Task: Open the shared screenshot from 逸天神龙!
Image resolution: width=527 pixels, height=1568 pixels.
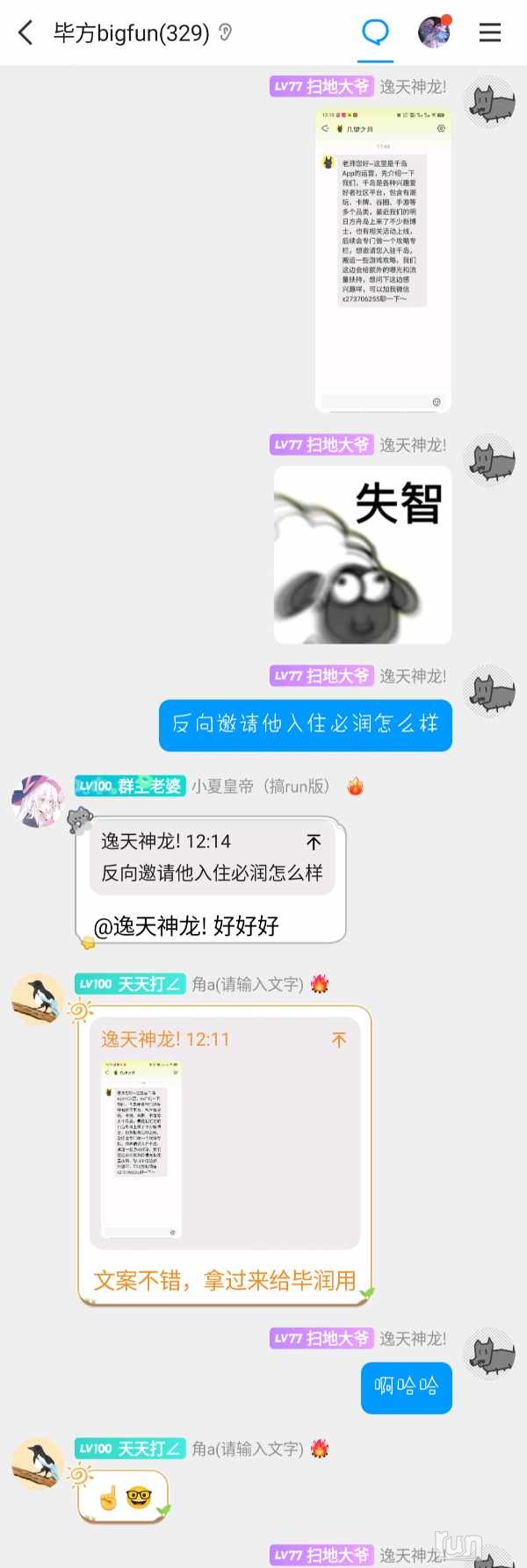Action: (x=383, y=260)
